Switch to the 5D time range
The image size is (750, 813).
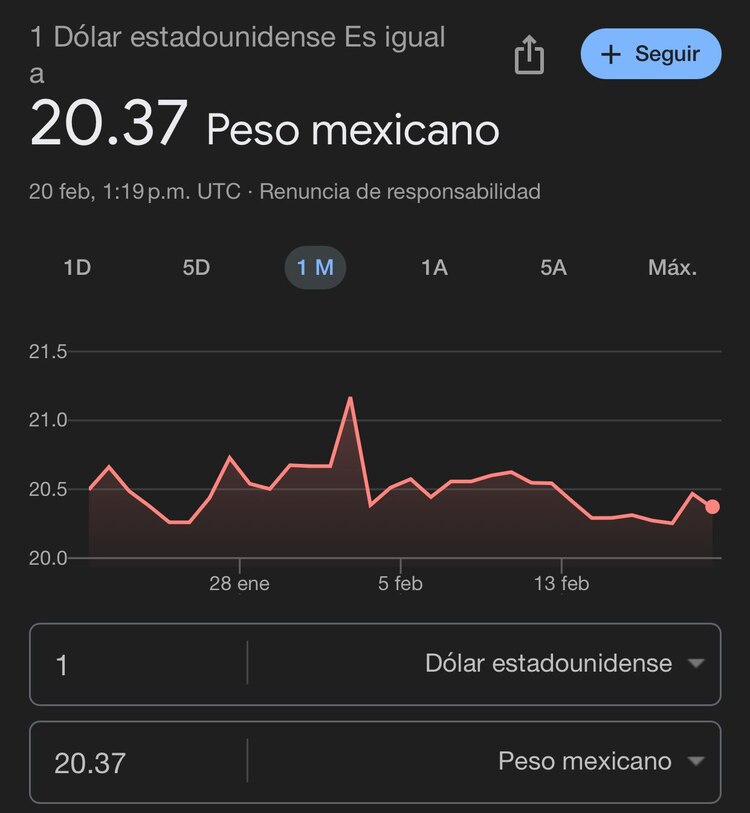[x=196, y=267]
